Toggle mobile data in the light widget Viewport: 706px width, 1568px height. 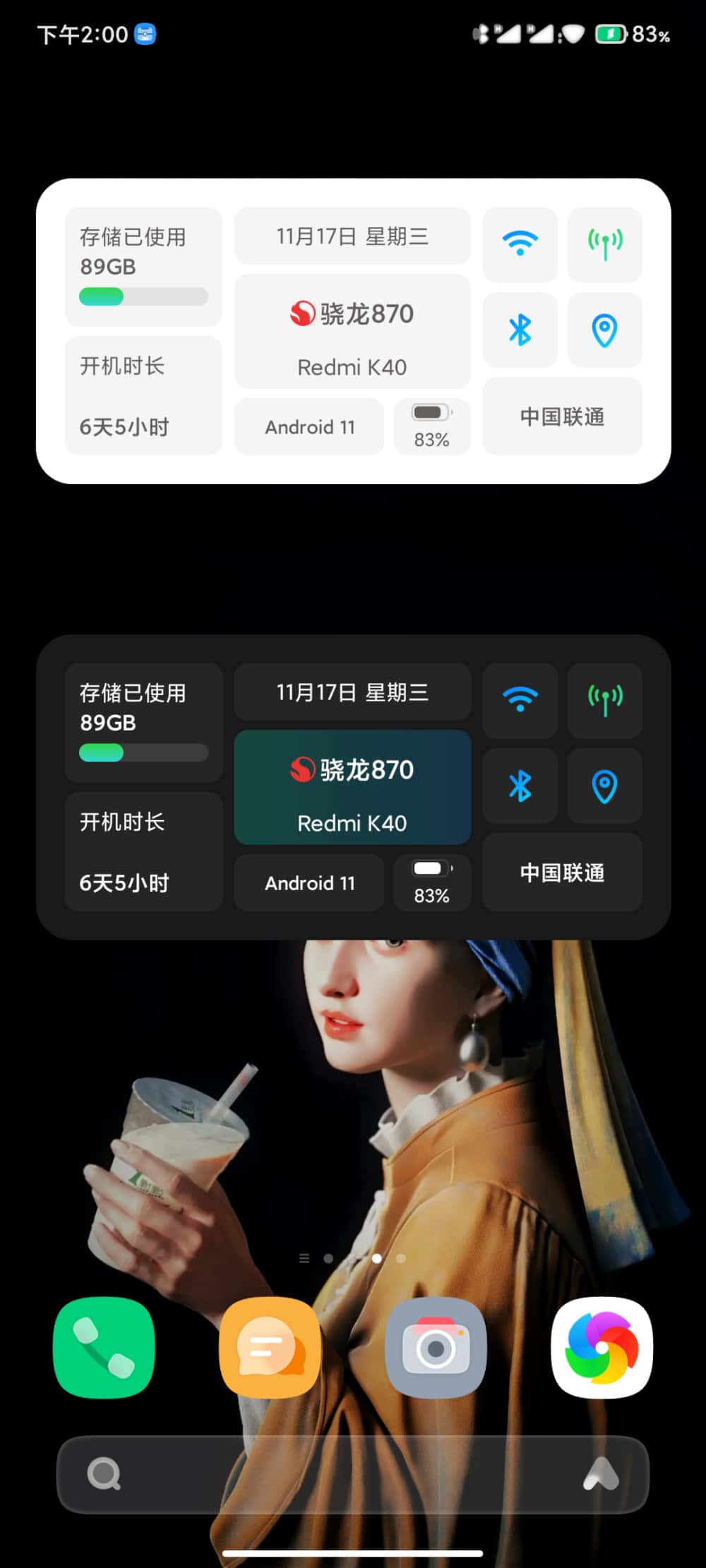click(604, 243)
